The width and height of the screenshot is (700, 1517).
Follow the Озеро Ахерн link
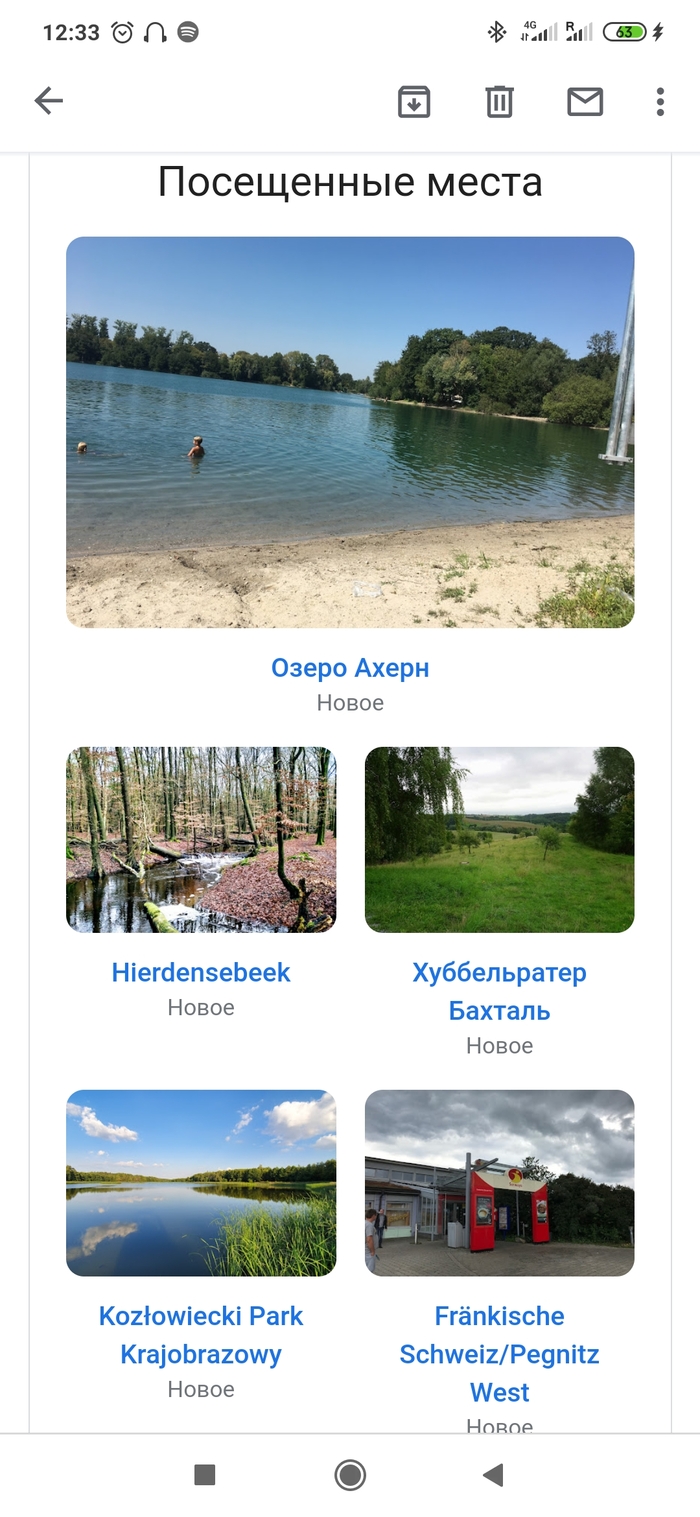(350, 668)
